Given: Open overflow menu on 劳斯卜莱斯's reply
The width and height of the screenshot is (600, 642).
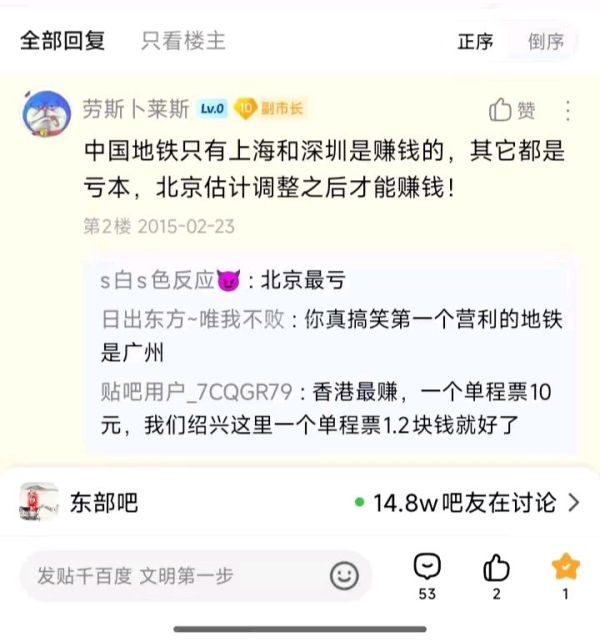Looking at the screenshot, I should 568,110.
